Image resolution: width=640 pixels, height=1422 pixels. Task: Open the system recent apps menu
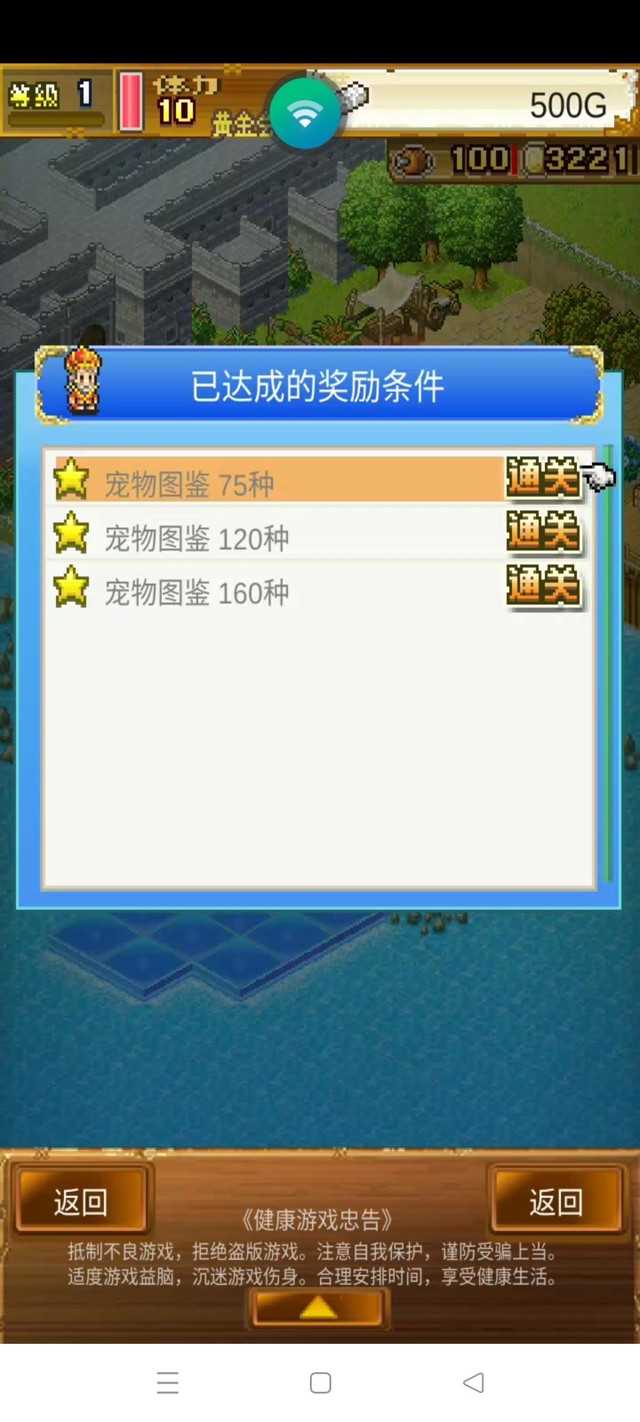point(167,1382)
